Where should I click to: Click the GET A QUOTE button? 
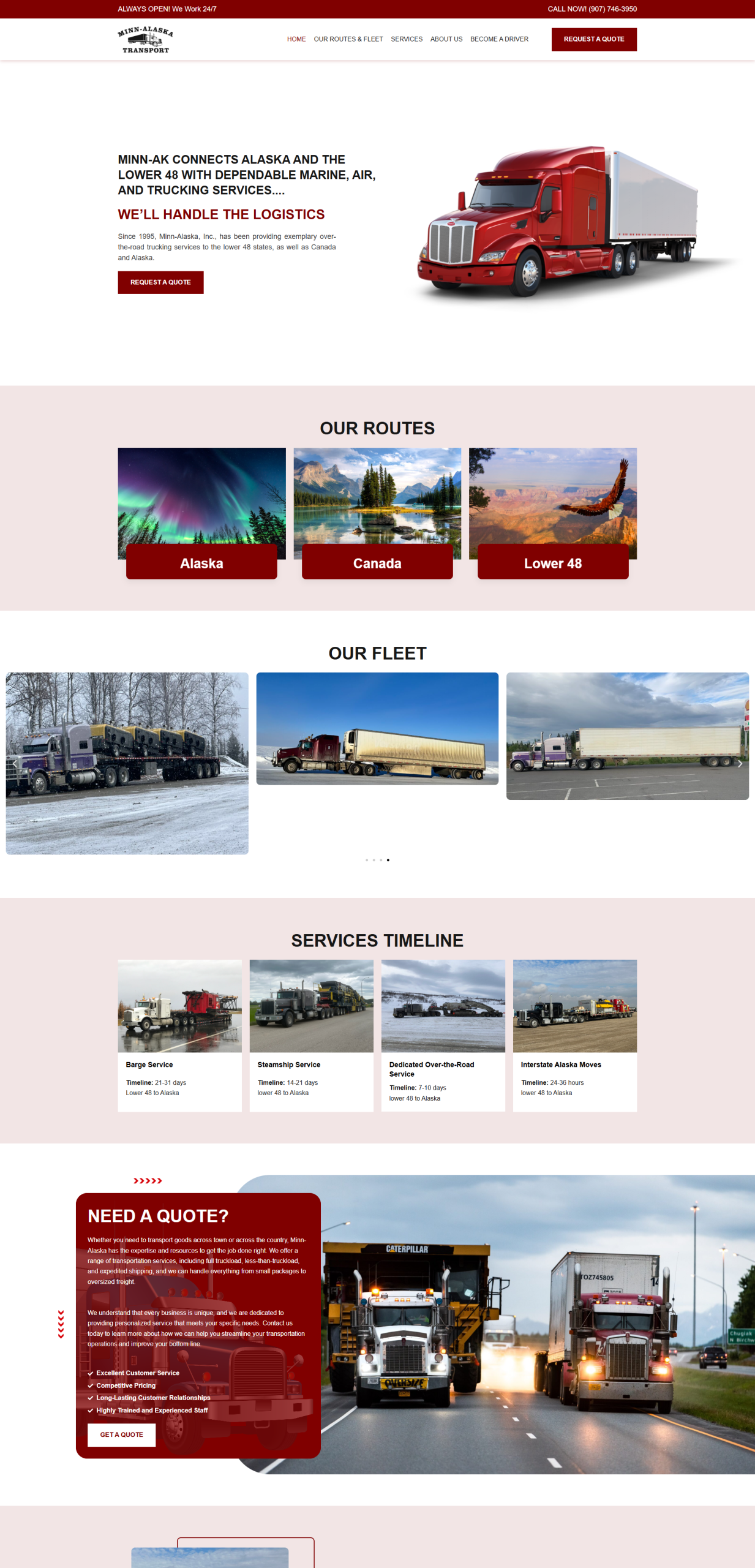[121, 1434]
